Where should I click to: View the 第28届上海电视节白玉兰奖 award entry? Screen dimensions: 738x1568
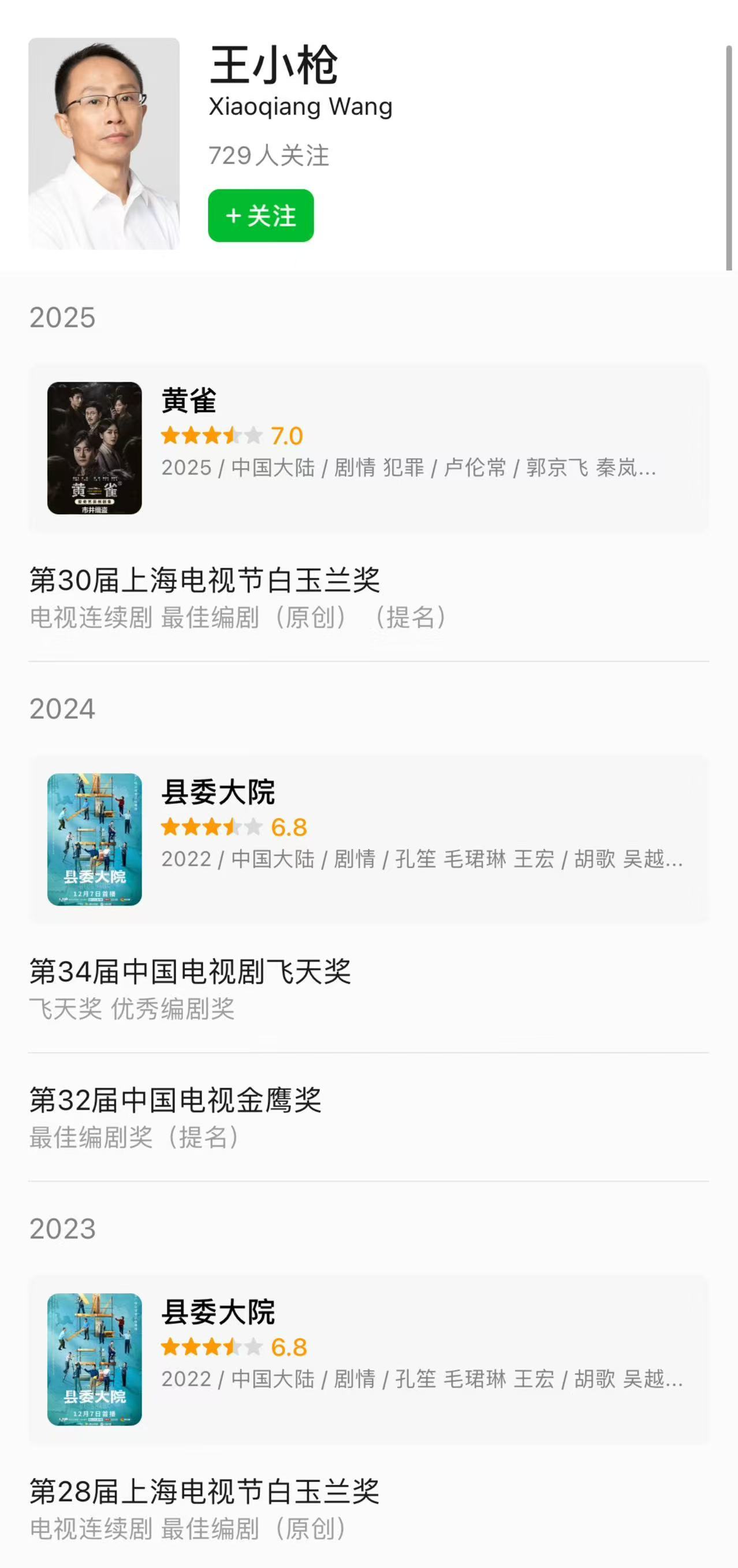(368, 1510)
